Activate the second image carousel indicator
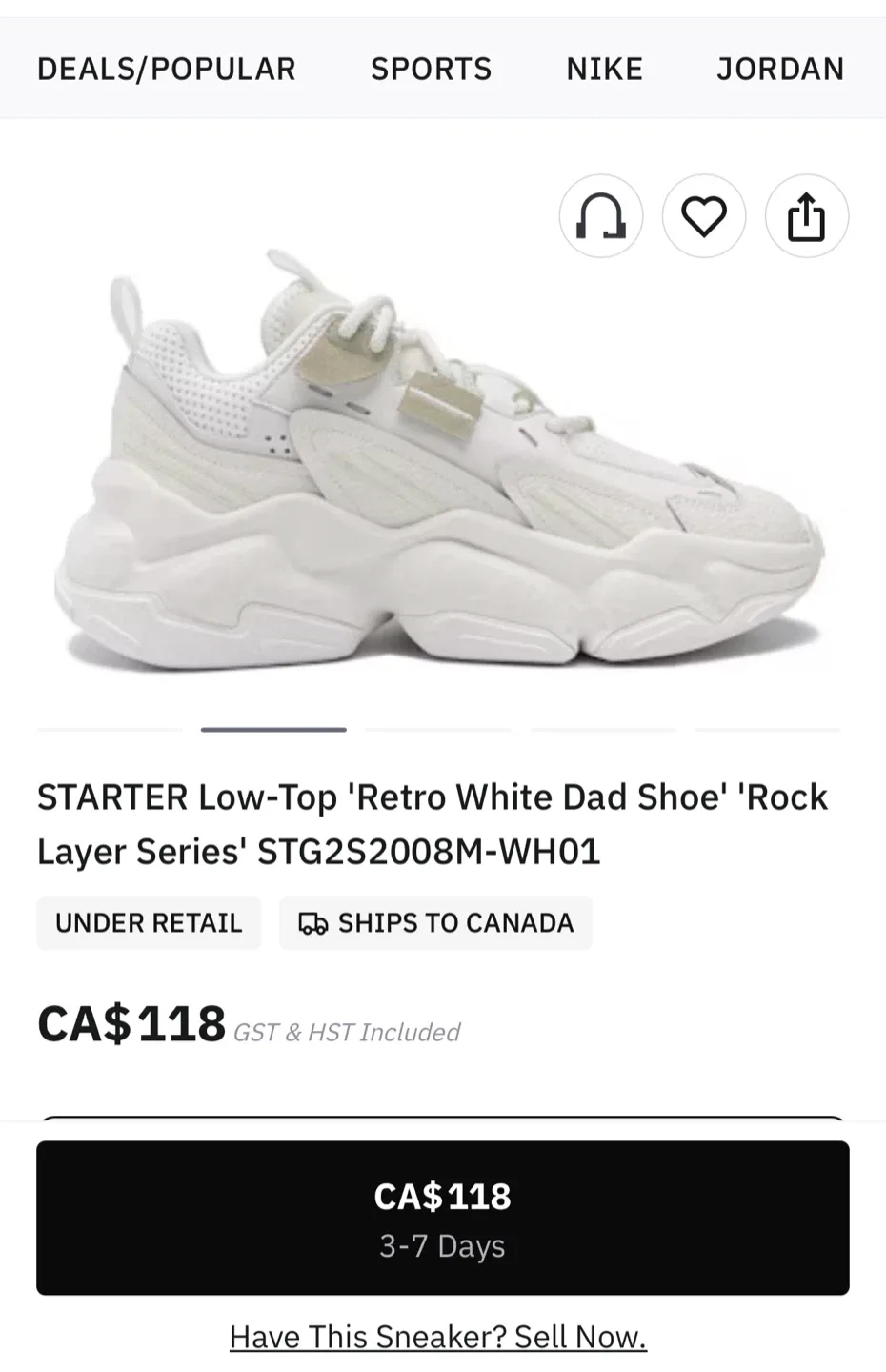The image size is (886, 1372). point(272,730)
